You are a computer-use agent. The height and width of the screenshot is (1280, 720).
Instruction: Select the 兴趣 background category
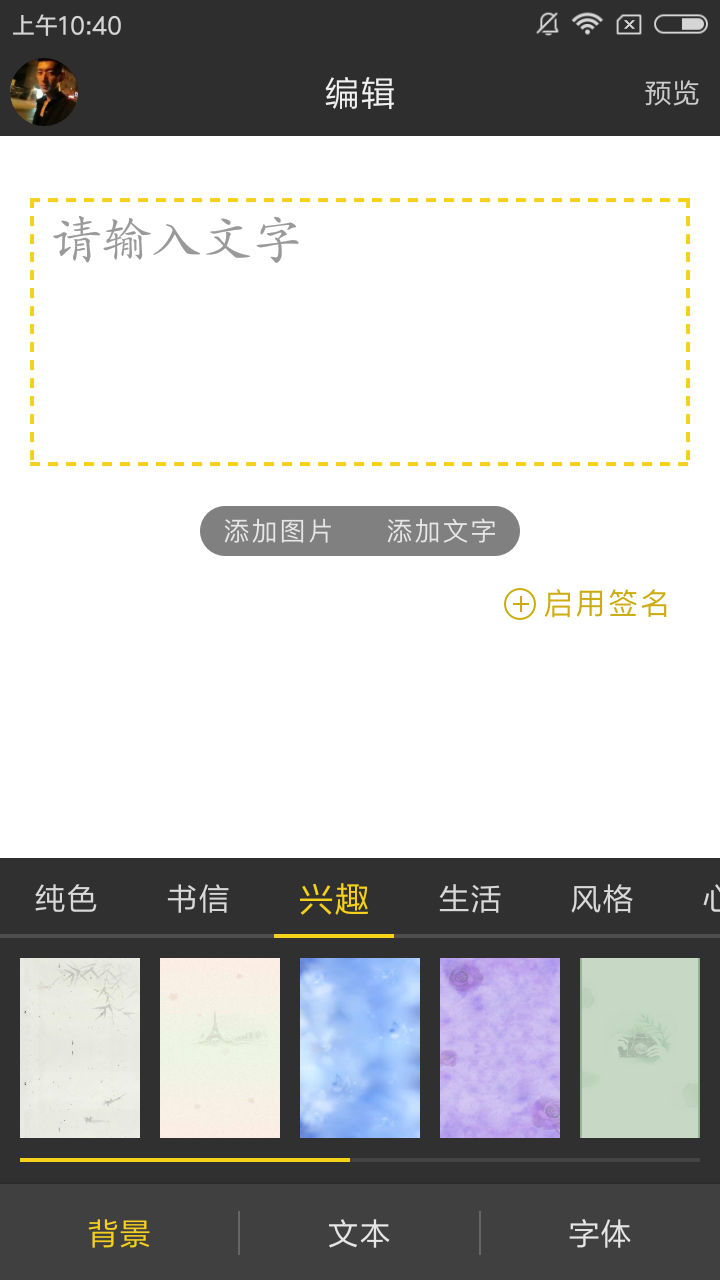(x=334, y=898)
